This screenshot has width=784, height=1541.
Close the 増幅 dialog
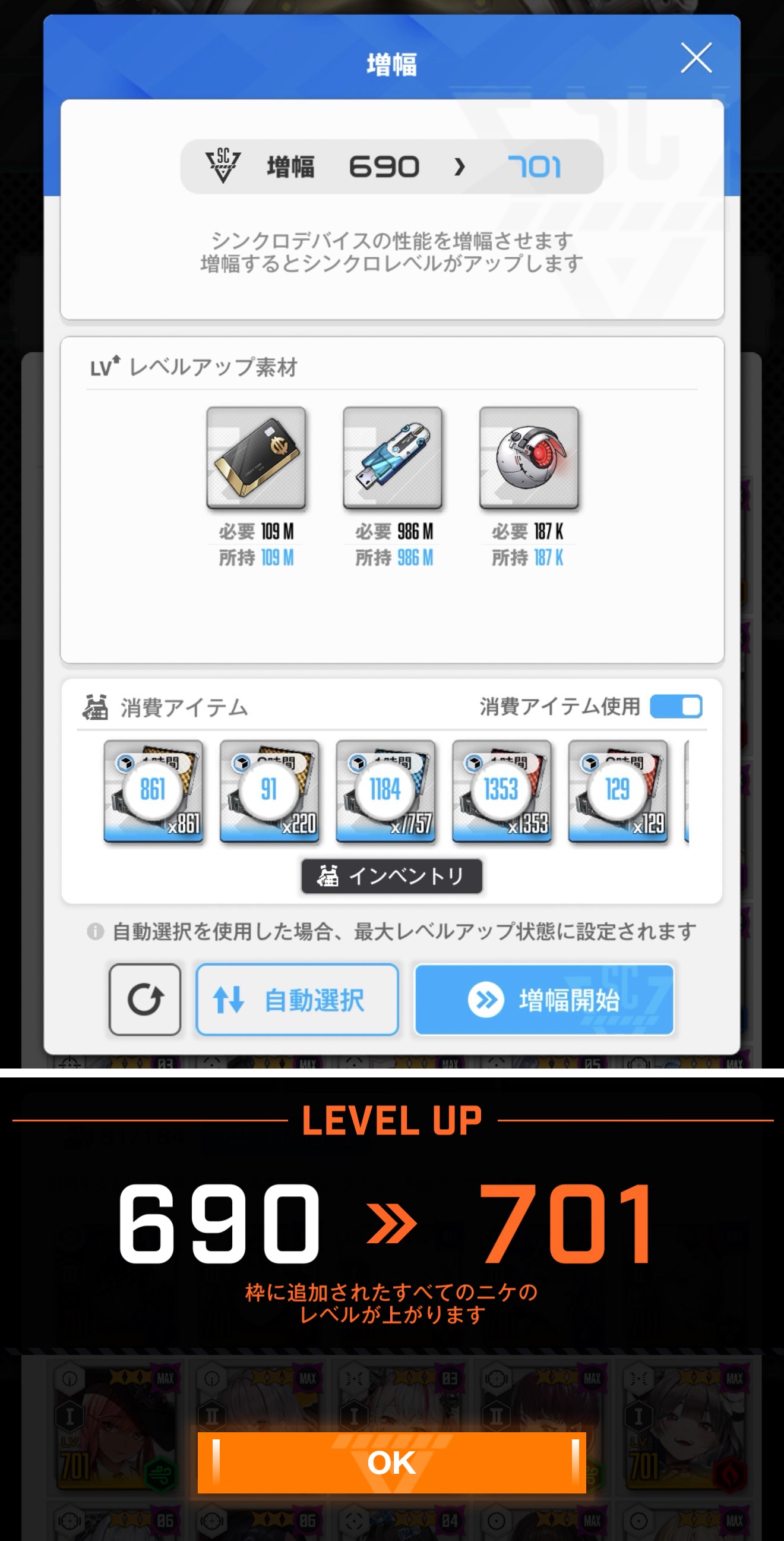click(x=696, y=58)
